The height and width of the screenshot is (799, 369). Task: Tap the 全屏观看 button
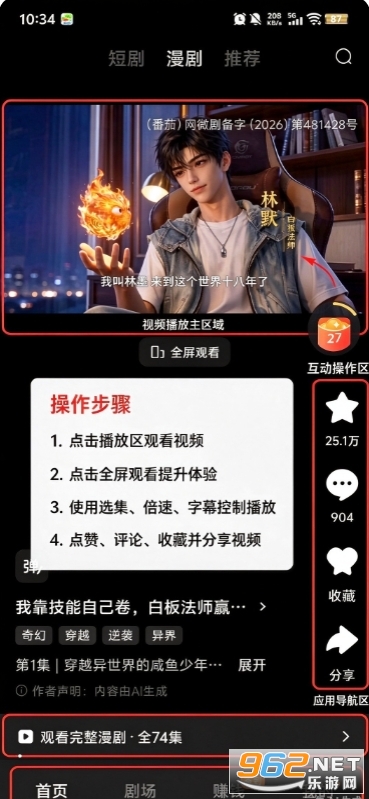184,353
